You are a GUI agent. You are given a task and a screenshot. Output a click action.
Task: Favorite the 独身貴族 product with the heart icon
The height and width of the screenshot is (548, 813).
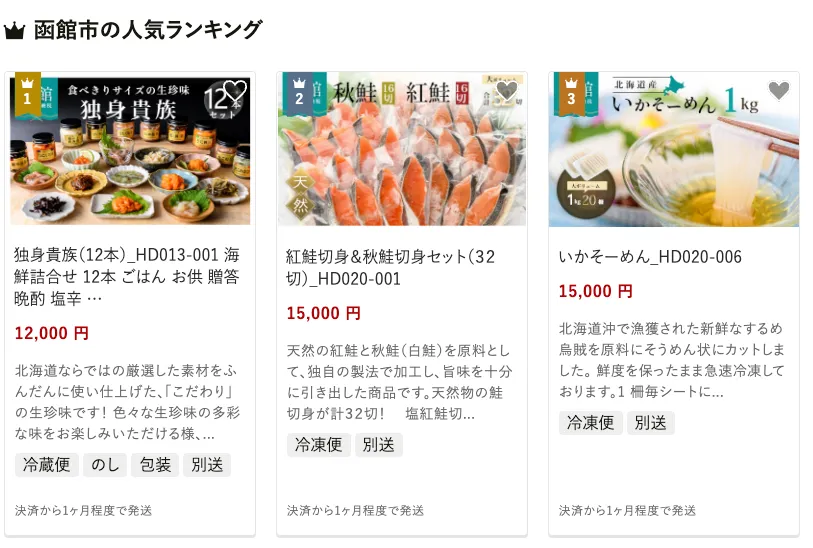point(235,91)
